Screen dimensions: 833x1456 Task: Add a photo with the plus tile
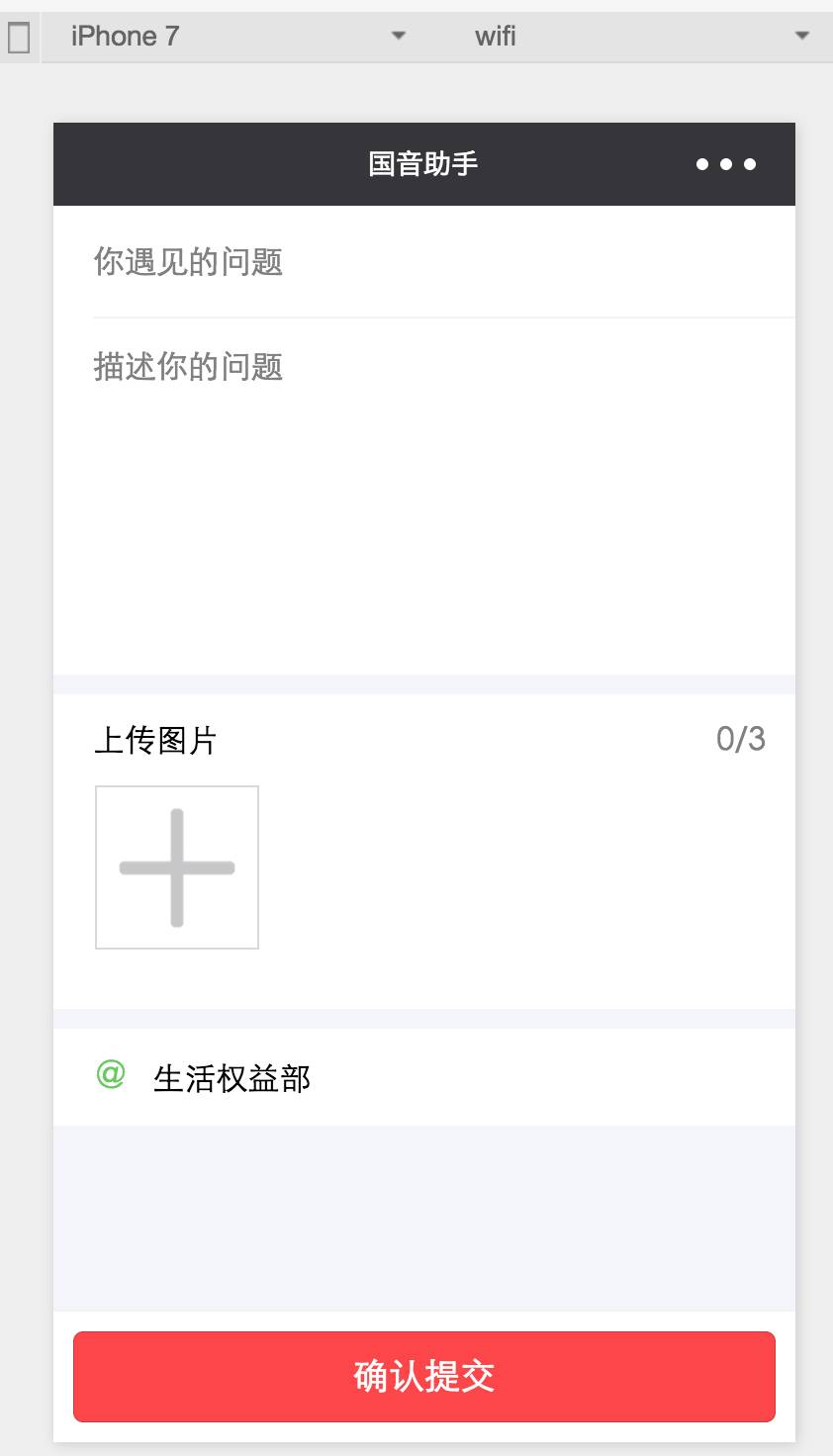click(177, 867)
